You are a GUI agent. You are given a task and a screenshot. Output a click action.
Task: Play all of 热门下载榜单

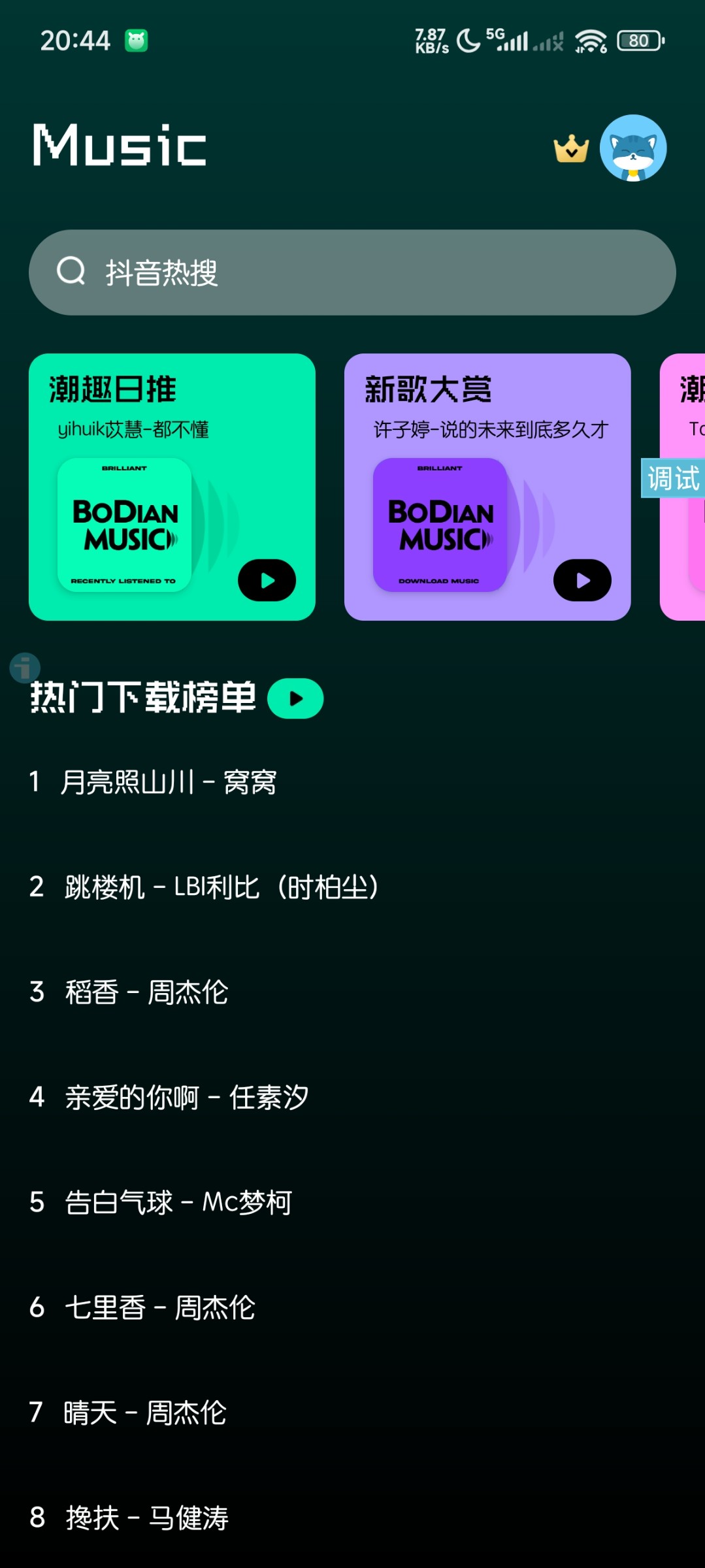[295, 698]
